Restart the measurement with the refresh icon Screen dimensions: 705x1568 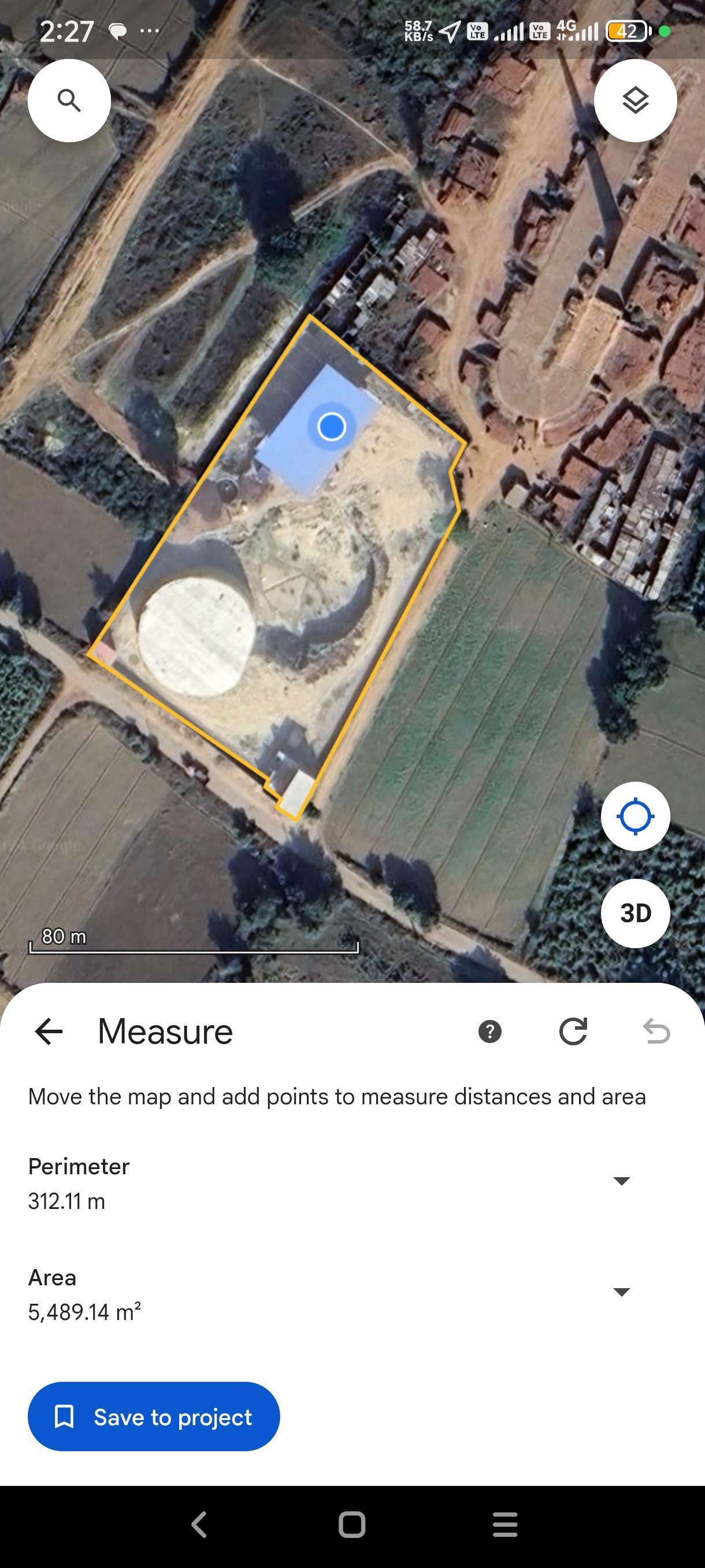pos(573,1031)
